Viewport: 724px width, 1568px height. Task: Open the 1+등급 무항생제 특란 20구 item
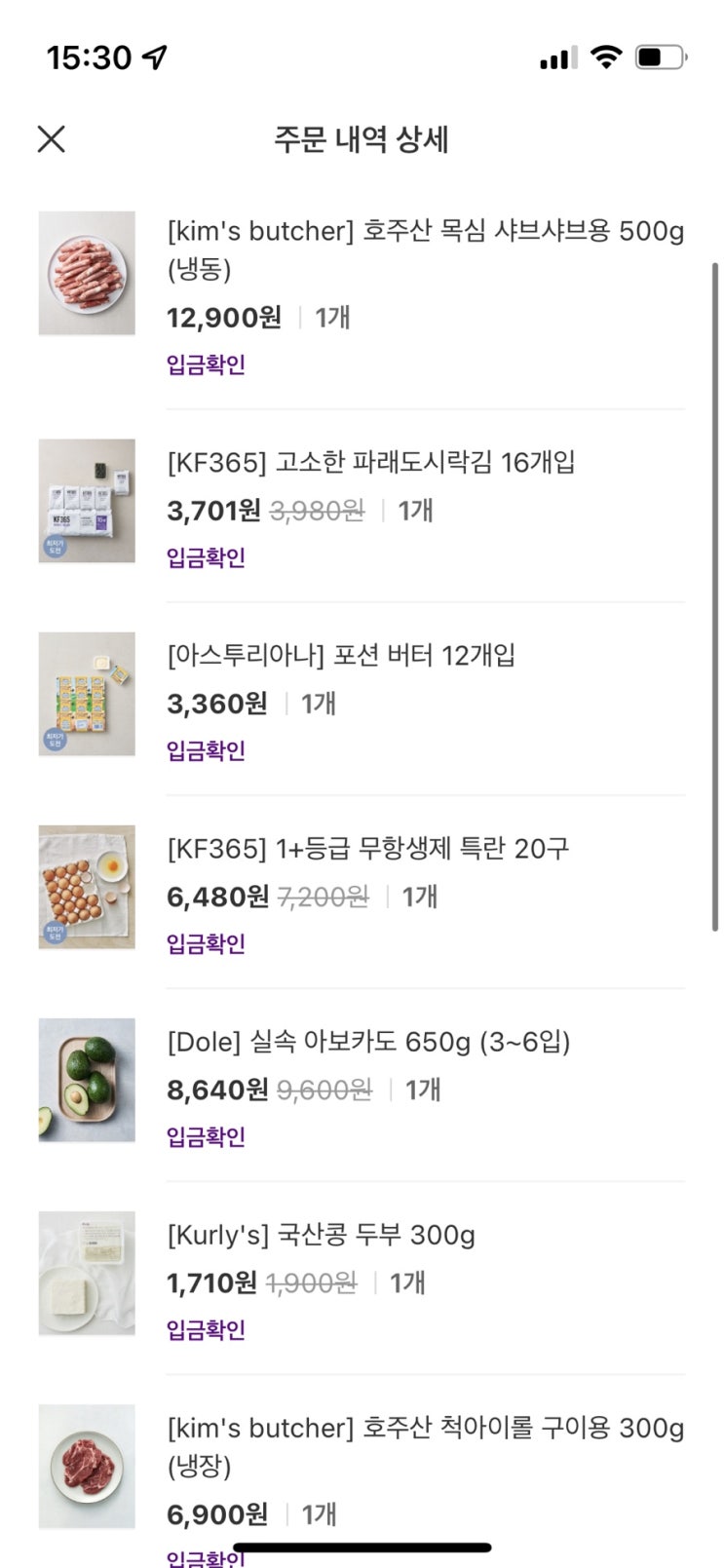367,848
